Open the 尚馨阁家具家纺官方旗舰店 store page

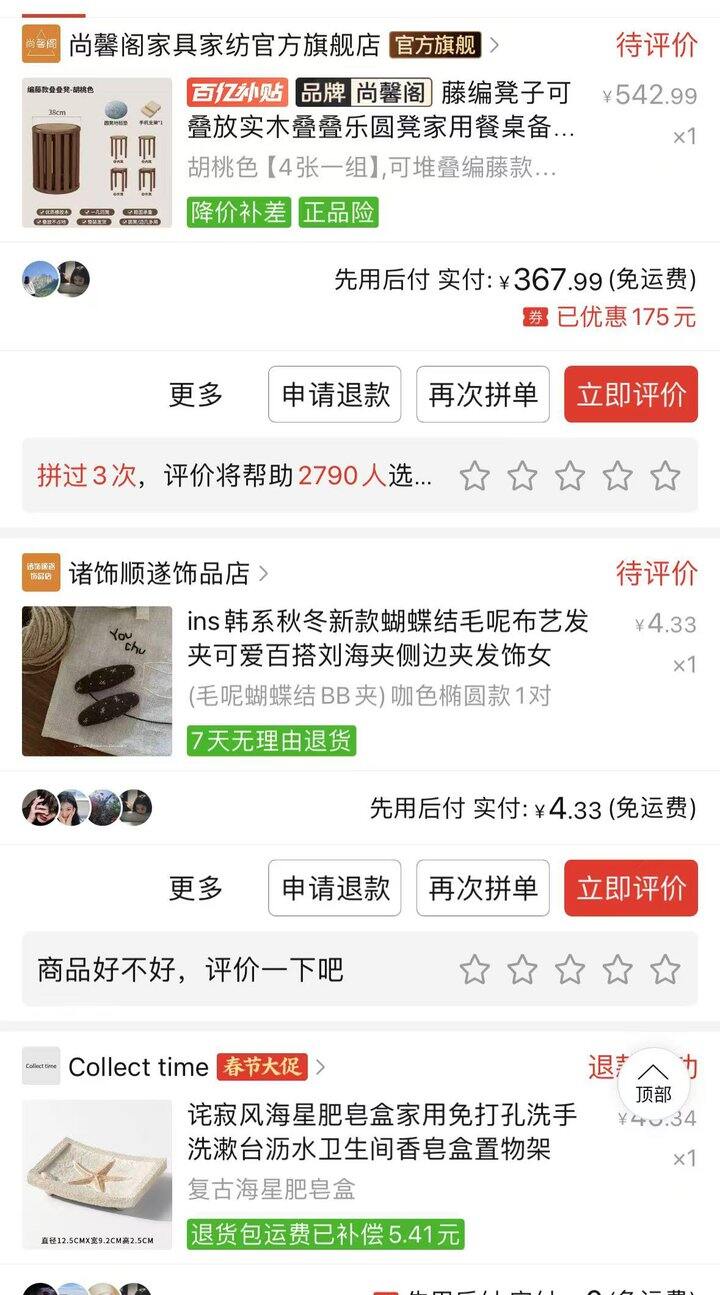click(x=224, y=45)
